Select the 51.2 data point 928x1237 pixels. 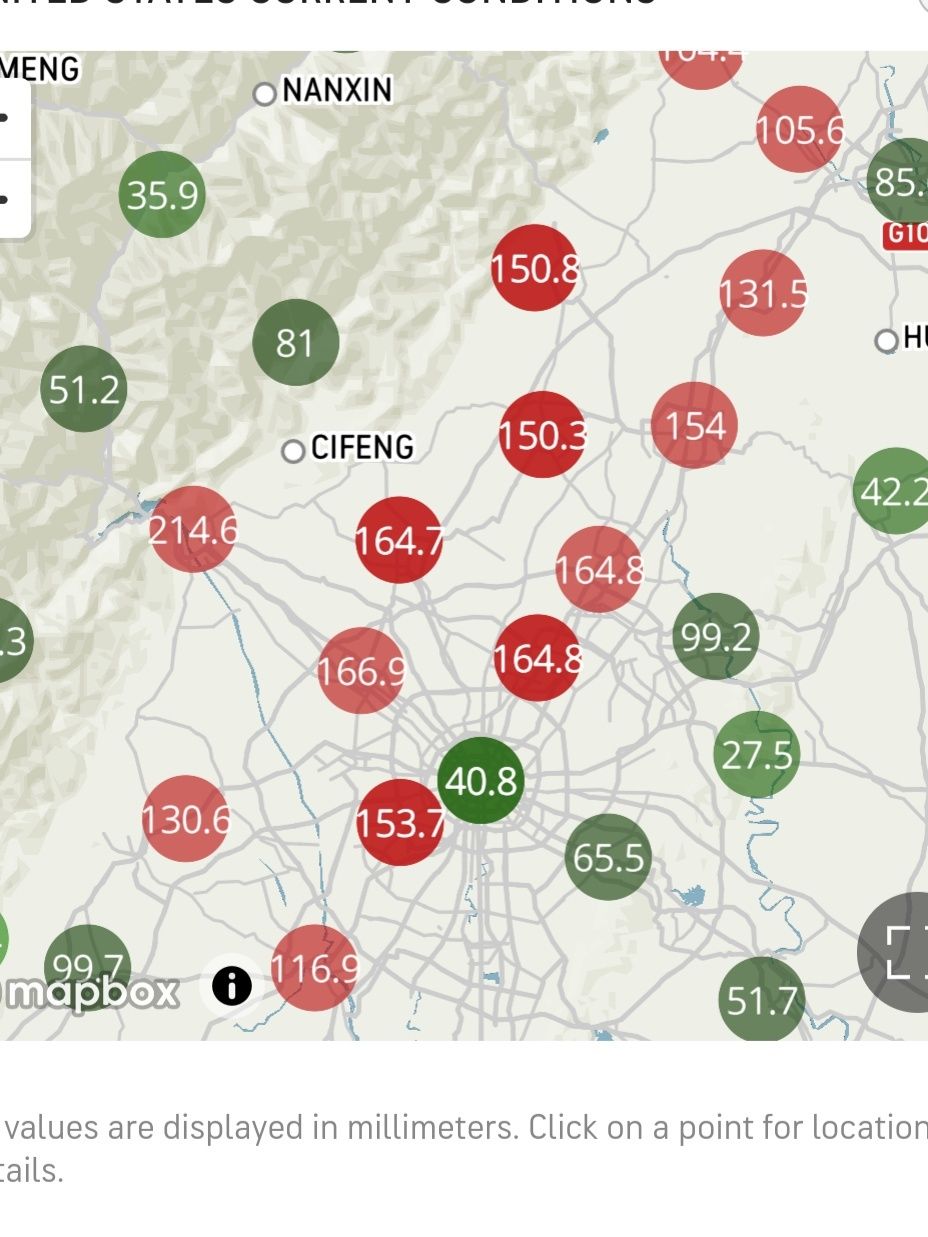tap(84, 389)
